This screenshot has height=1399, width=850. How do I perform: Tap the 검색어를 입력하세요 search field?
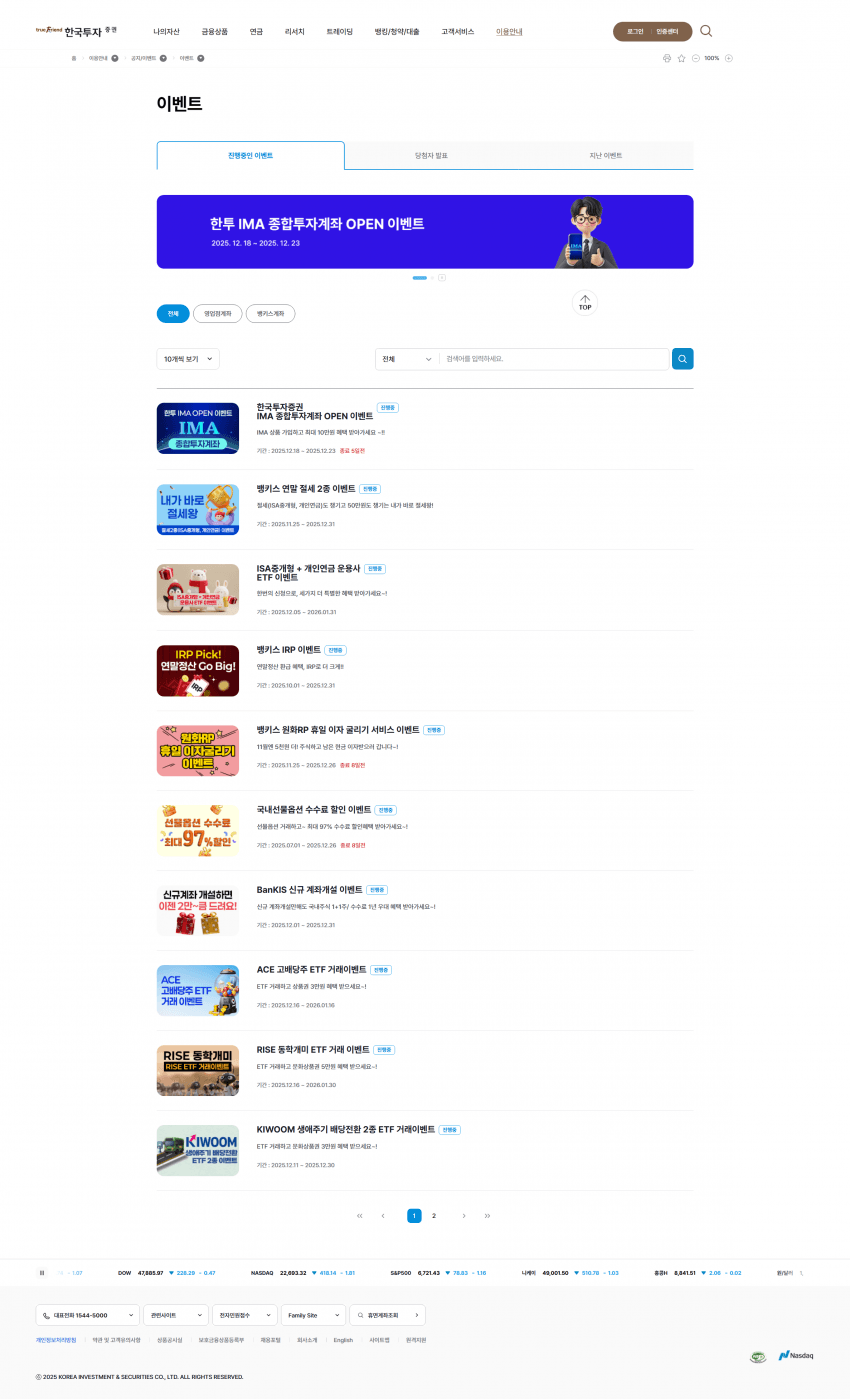point(553,359)
